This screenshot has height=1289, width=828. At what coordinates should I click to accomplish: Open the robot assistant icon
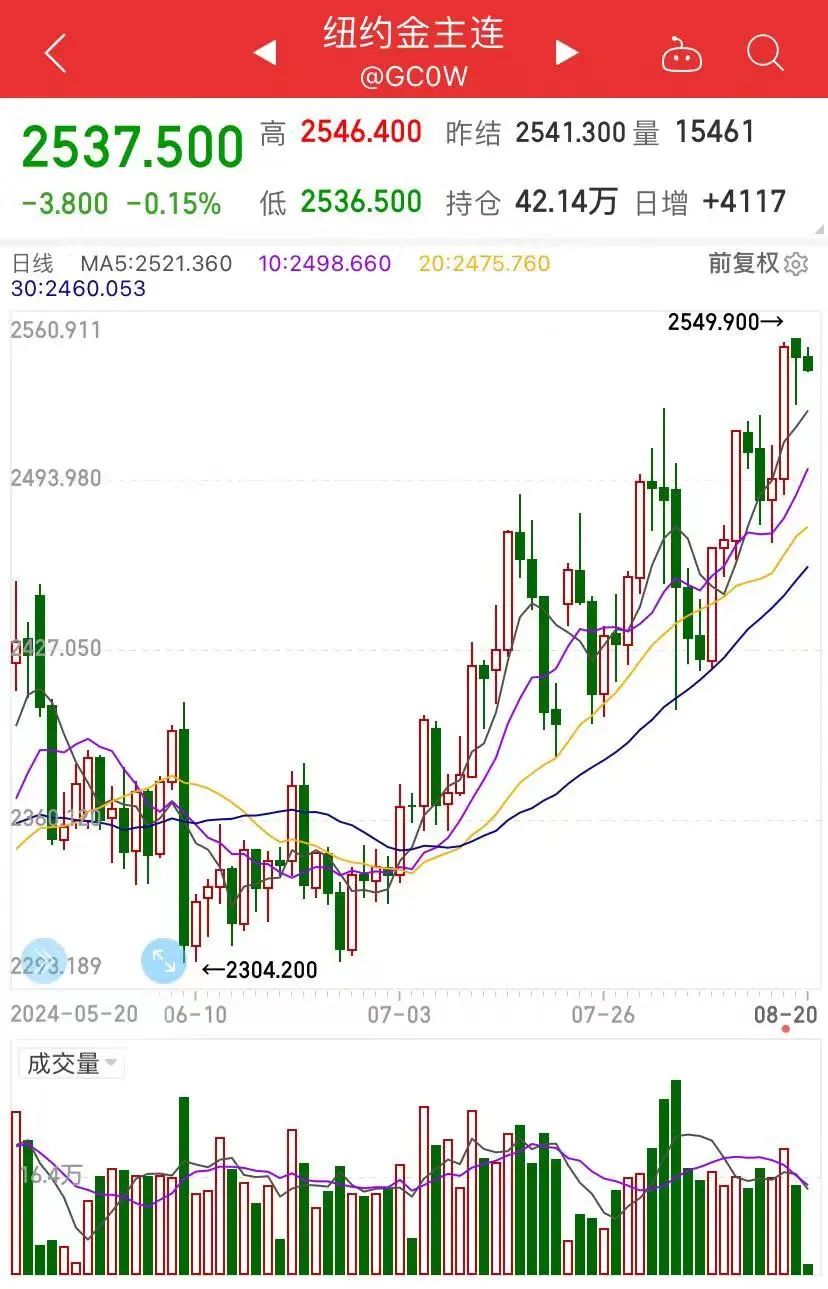[682, 54]
